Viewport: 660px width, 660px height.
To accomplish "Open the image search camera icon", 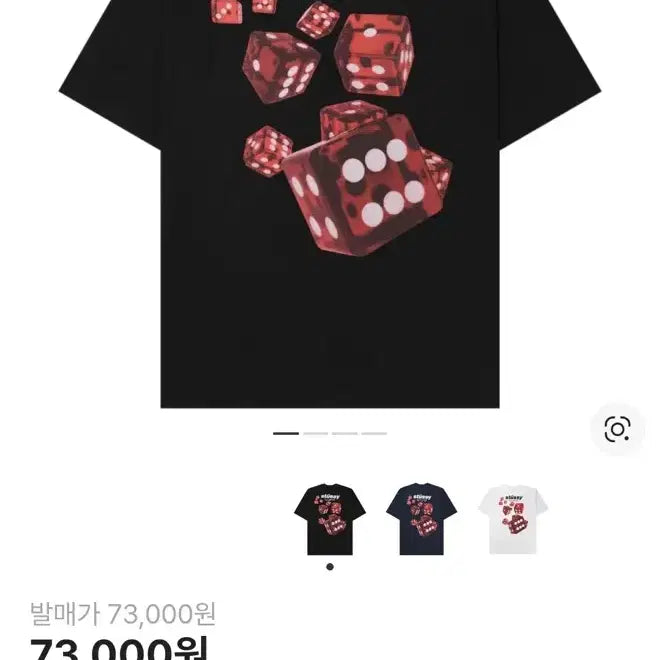I will click(617, 430).
